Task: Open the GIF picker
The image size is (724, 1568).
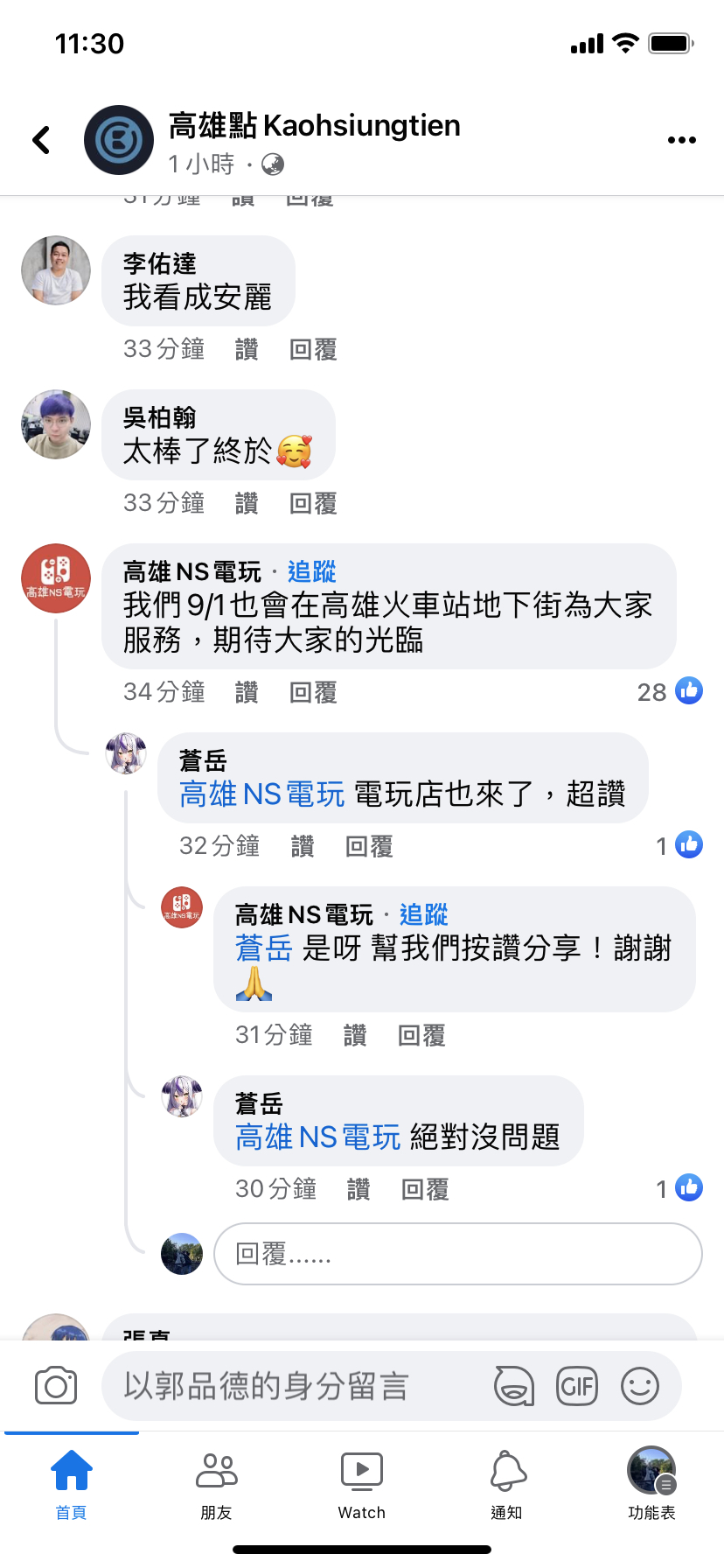Action: click(x=577, y=1386)
